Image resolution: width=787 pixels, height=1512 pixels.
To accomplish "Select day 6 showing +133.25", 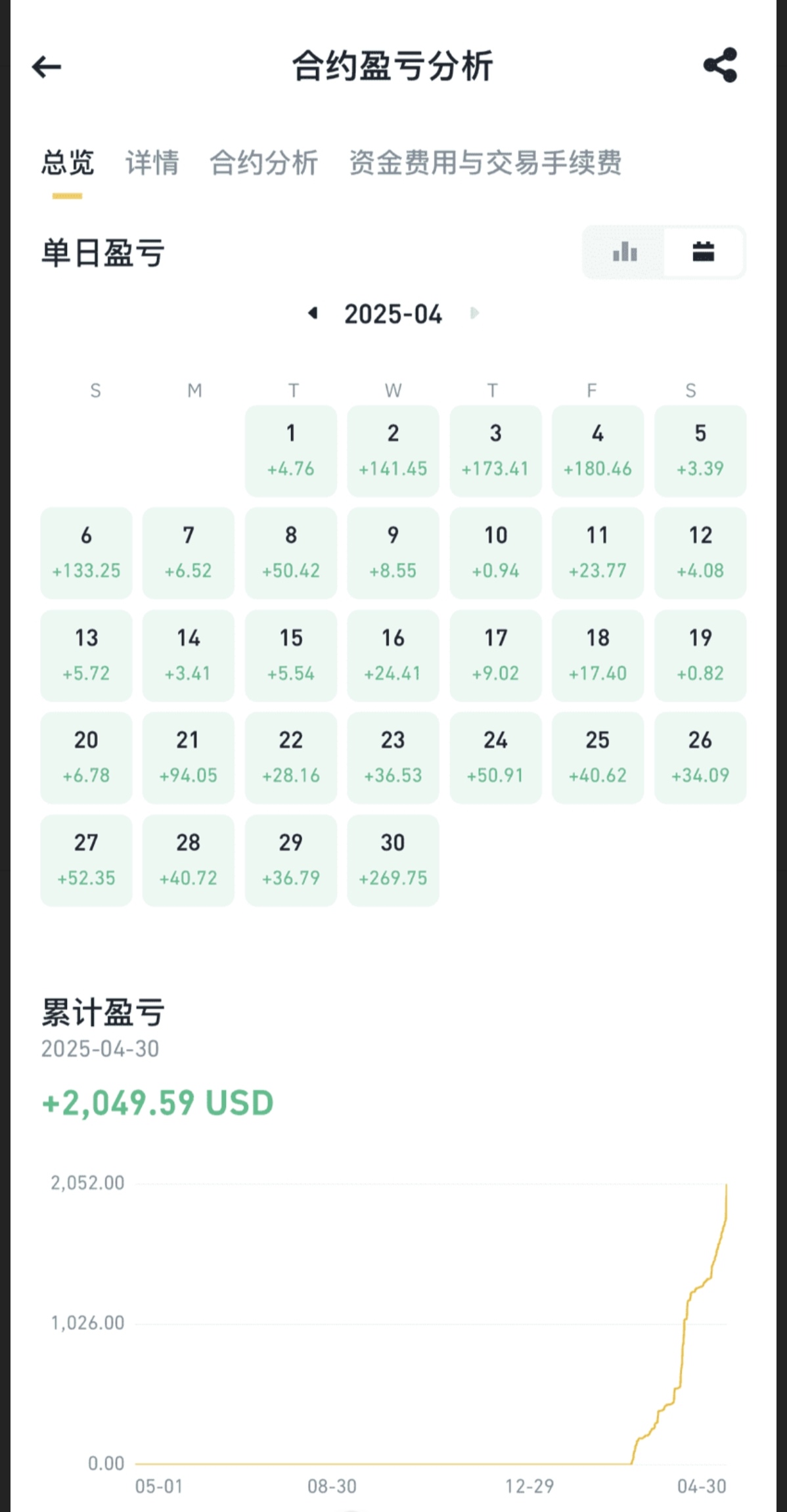I will pos(86,553).
